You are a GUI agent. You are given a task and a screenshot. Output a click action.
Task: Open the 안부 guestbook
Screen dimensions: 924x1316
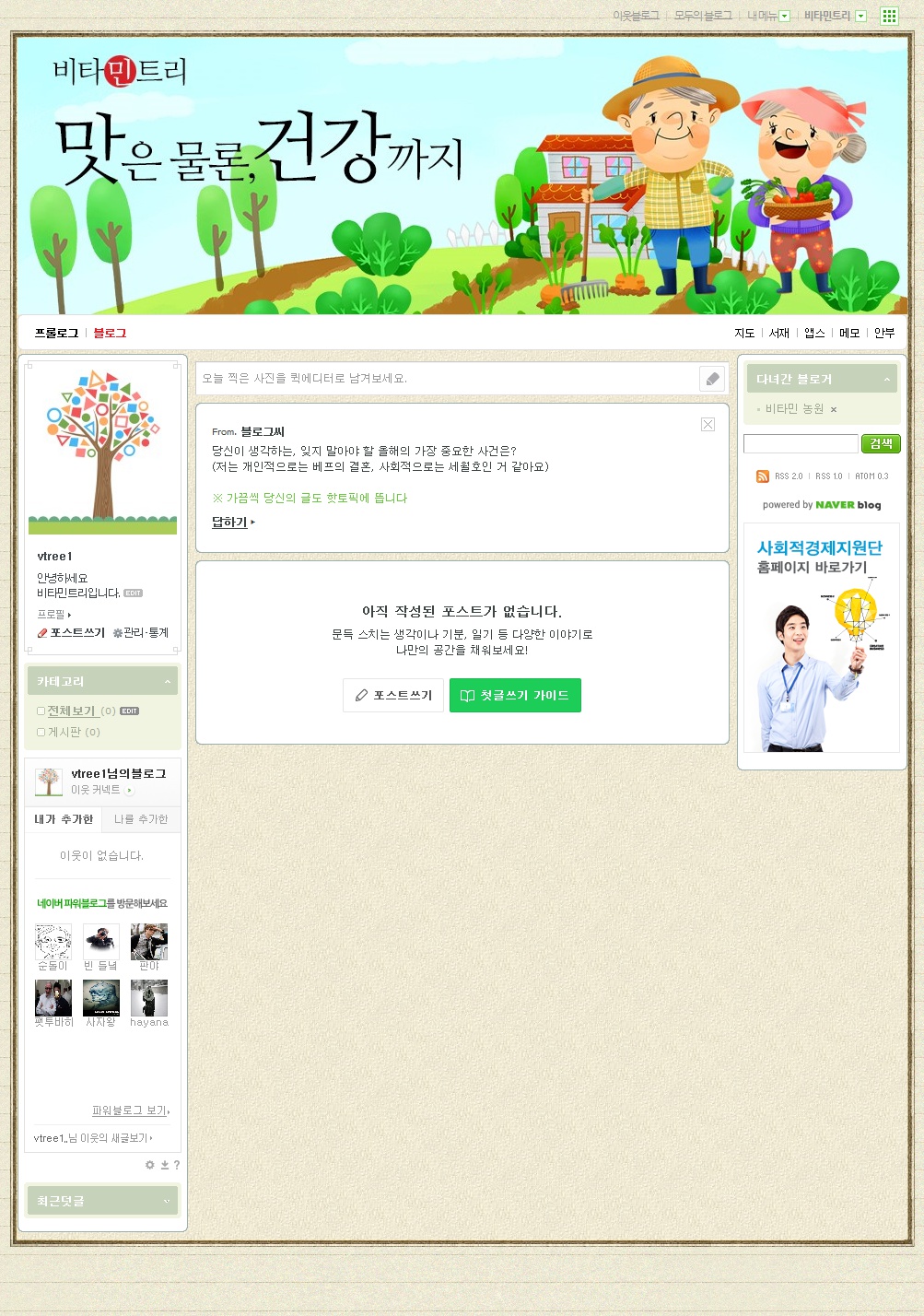pos(884,333)
